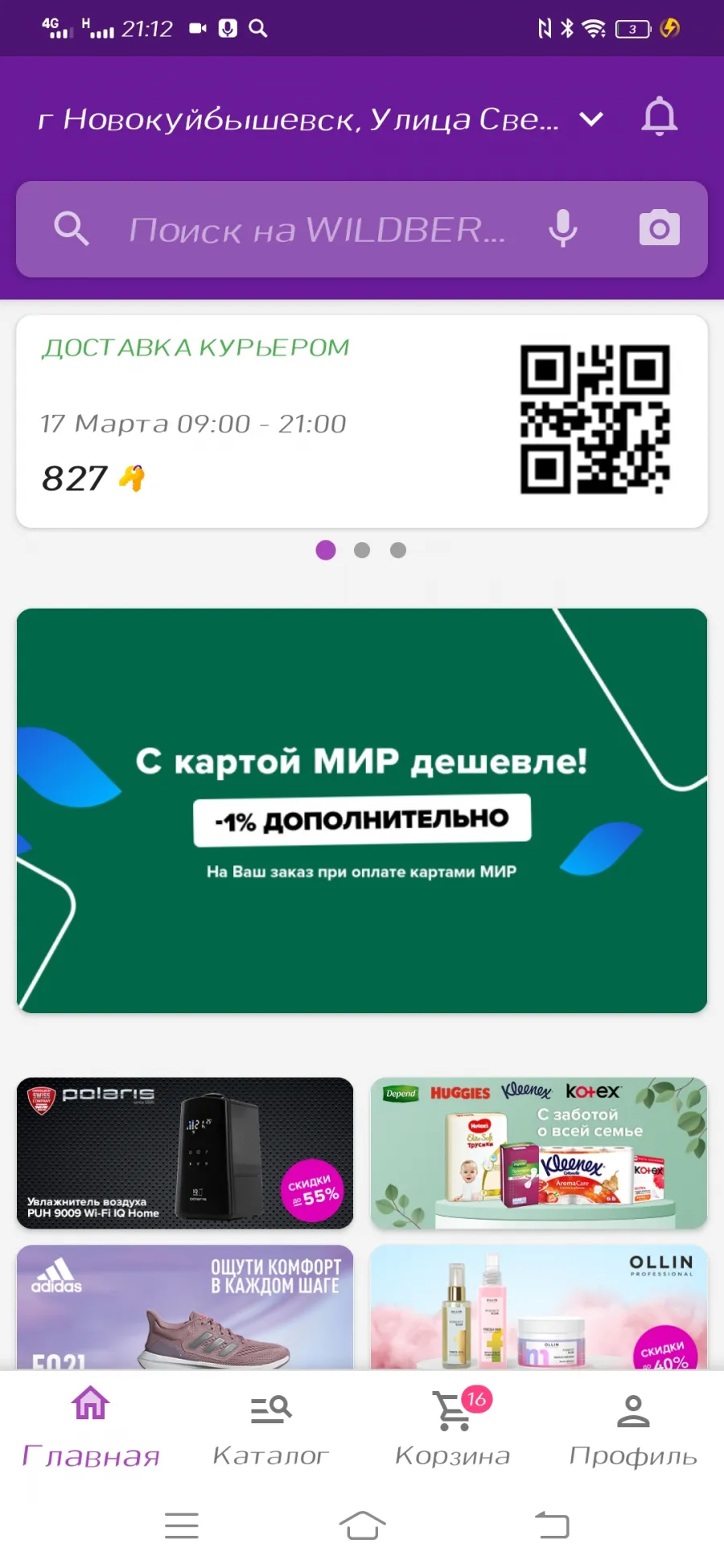Open the Huggies Kleenex Kotex promo tile
The height and width of the screenshot is (1568, 724).
(539, 1153)
